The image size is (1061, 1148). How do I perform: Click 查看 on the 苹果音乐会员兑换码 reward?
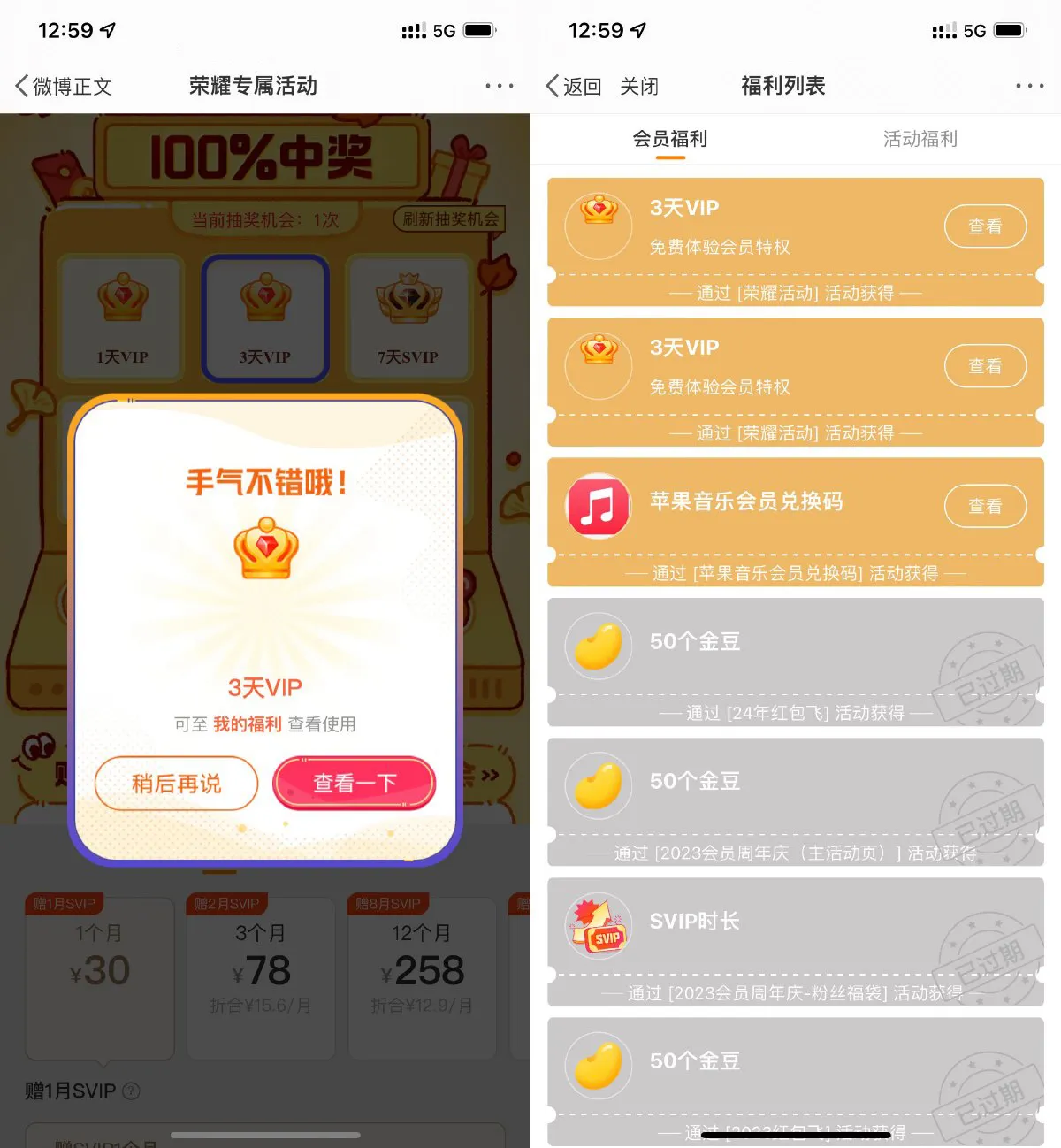(985, 505)
